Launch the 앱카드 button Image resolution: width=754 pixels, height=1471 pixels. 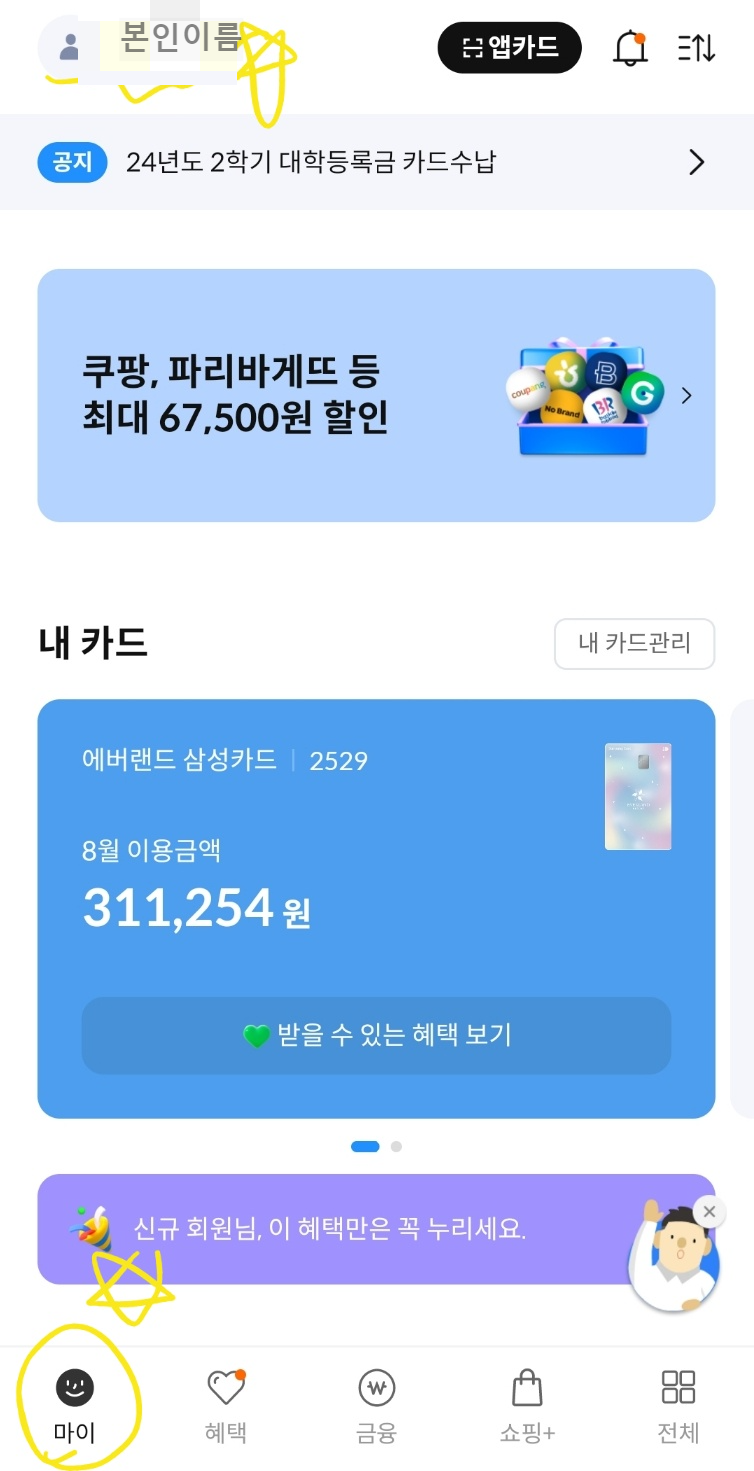(509, 47)
